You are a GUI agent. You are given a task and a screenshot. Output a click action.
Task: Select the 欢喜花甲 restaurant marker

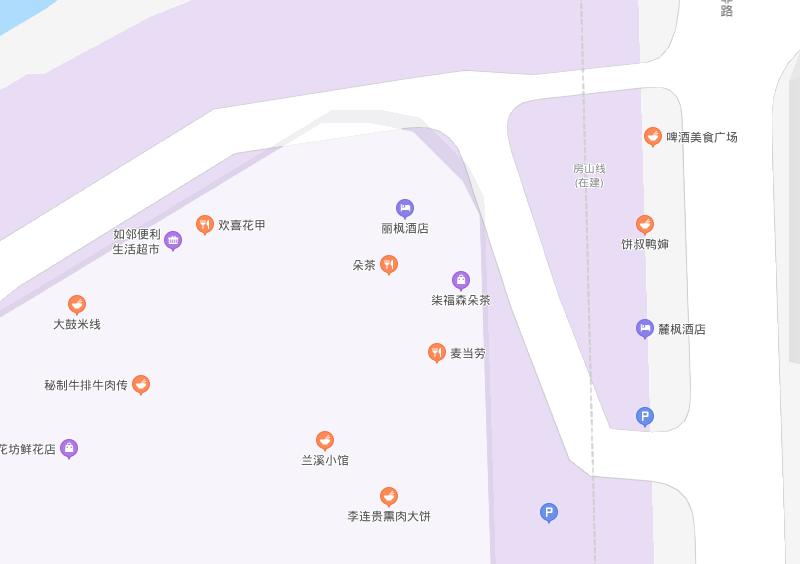tap(205, 224)
